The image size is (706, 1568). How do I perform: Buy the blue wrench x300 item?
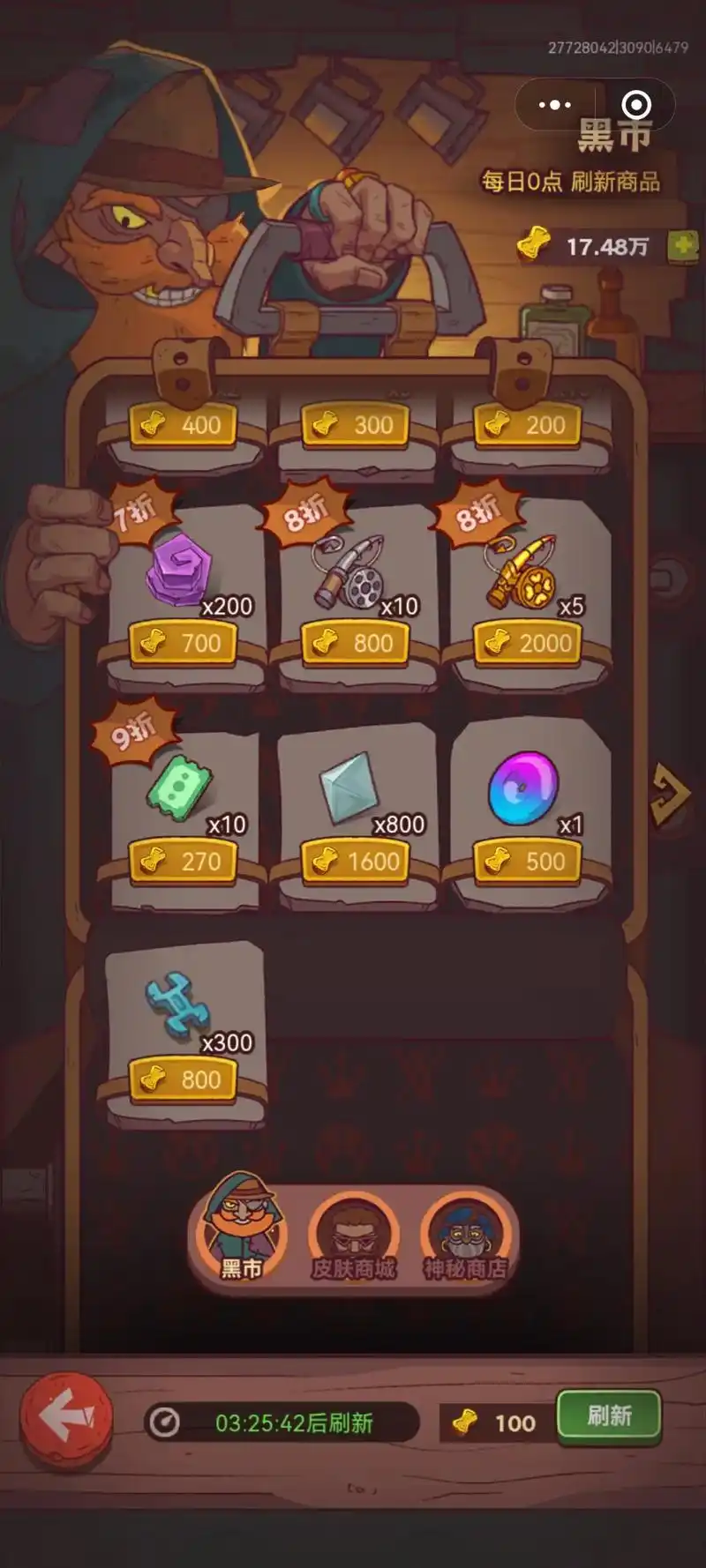[x=183, y=1079]
